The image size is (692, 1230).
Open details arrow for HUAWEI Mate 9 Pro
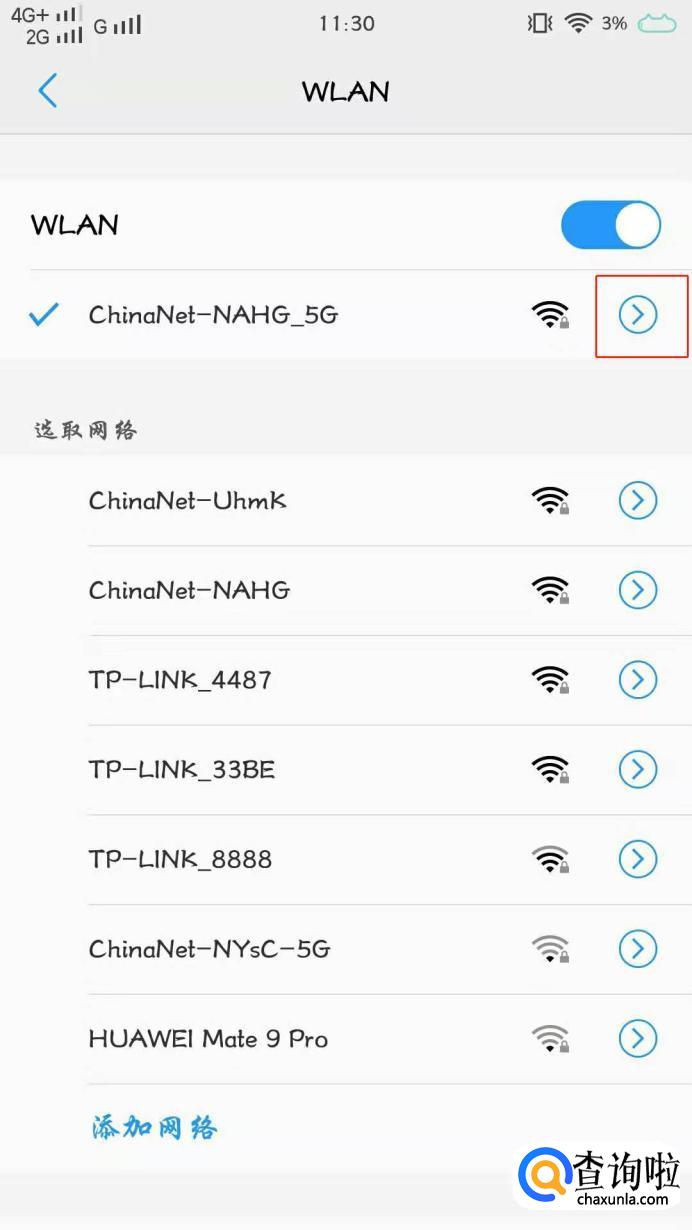tap(638, 1039)
